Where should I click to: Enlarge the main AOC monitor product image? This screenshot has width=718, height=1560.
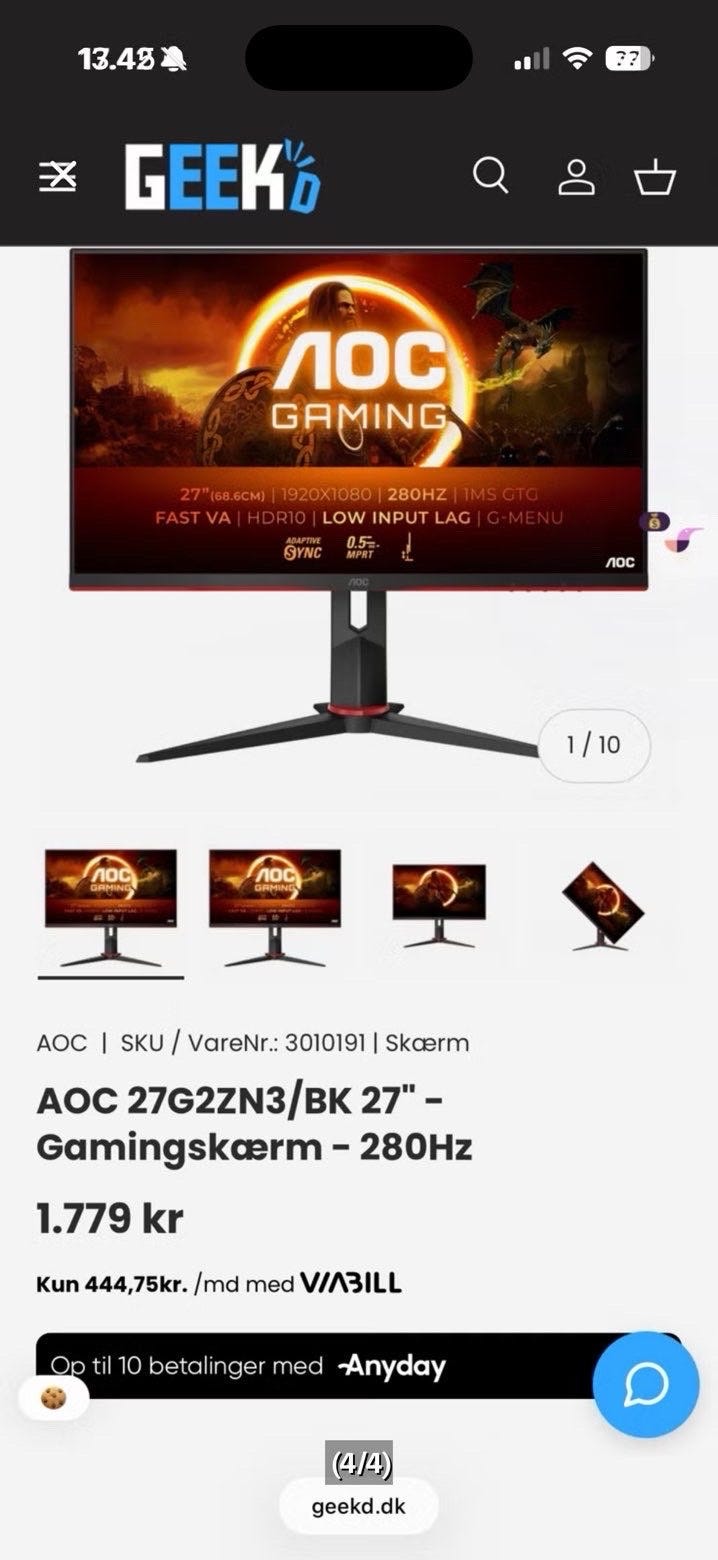tap(358, 505)
